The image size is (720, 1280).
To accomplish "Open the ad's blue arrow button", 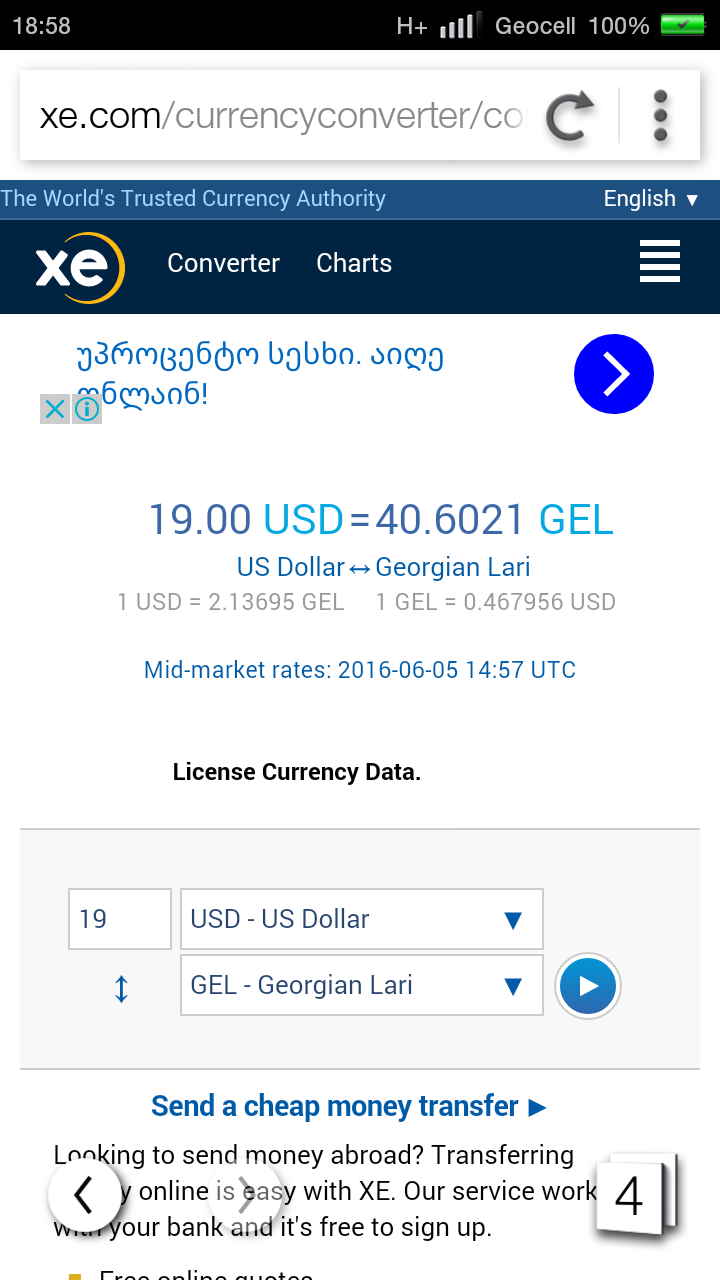I will [613, 374].
